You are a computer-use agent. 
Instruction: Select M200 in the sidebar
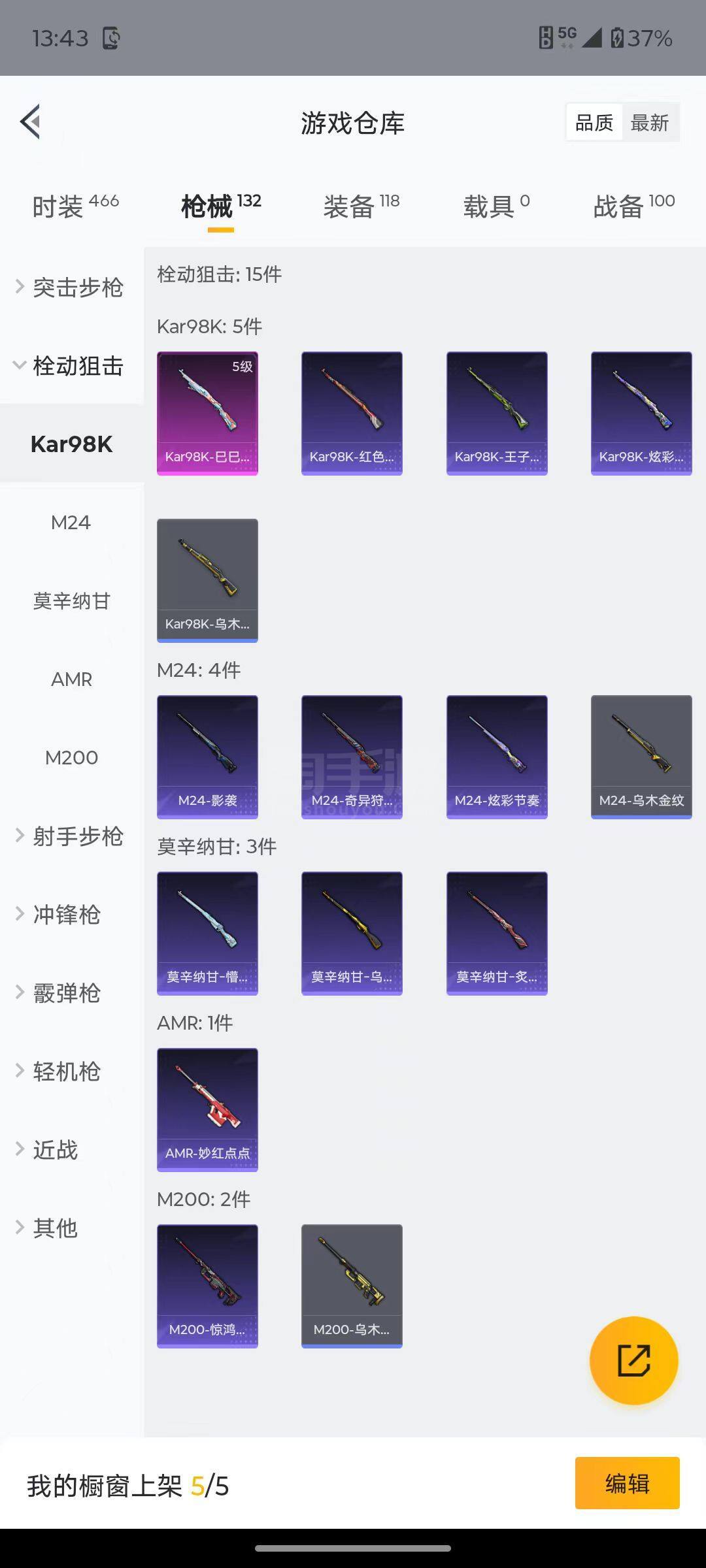[x=71, y=758]
